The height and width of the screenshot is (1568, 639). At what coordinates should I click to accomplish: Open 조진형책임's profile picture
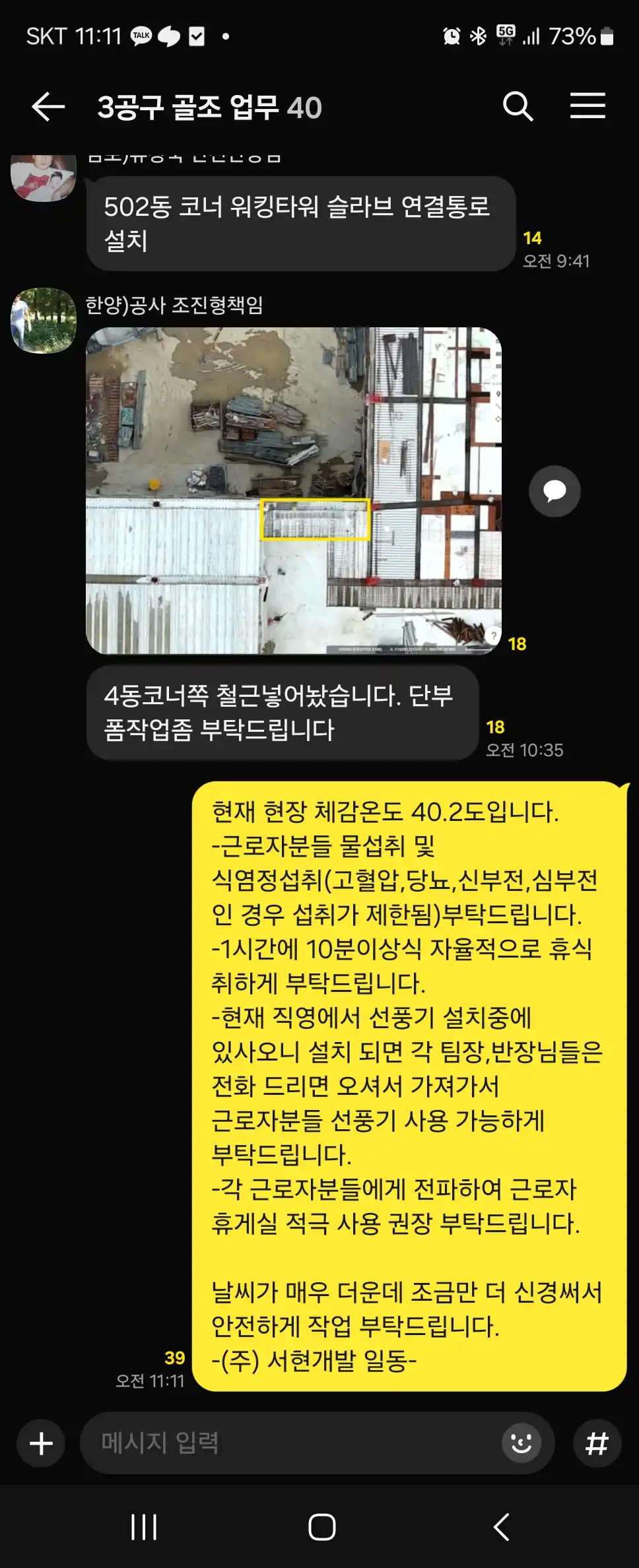[x=44, y=321]
